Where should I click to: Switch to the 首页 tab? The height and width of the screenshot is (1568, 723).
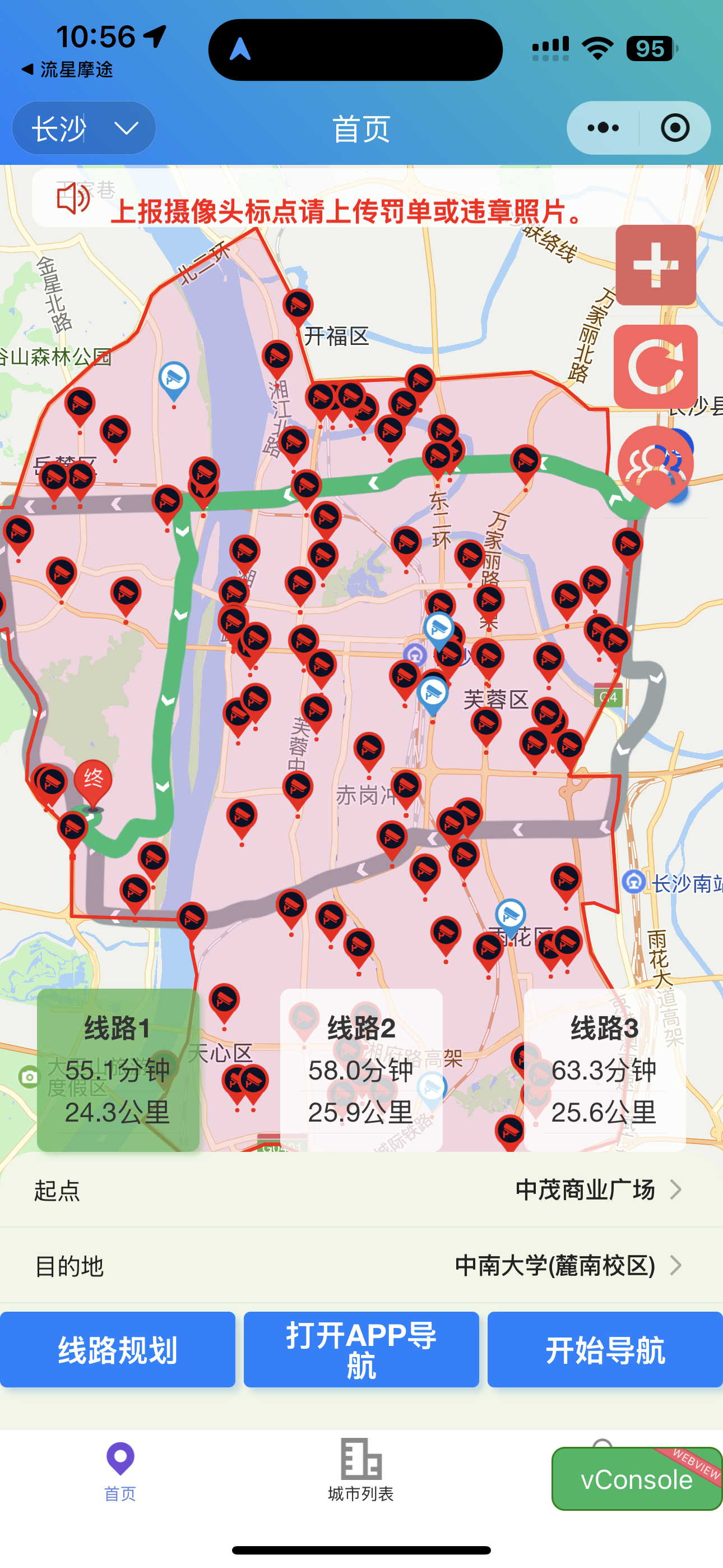(x=120, y=1469)
